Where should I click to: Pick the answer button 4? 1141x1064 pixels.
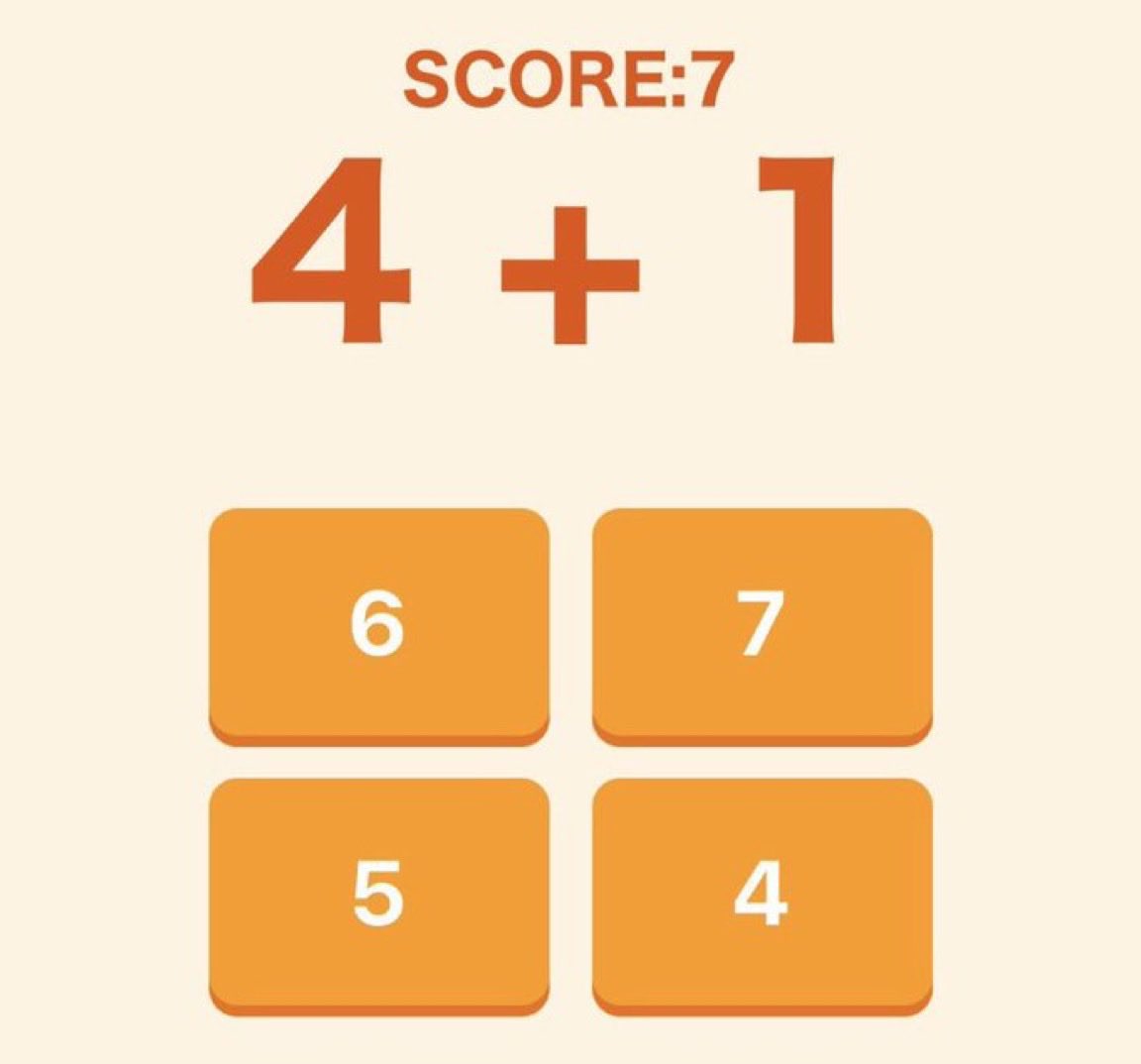[762, 894]
